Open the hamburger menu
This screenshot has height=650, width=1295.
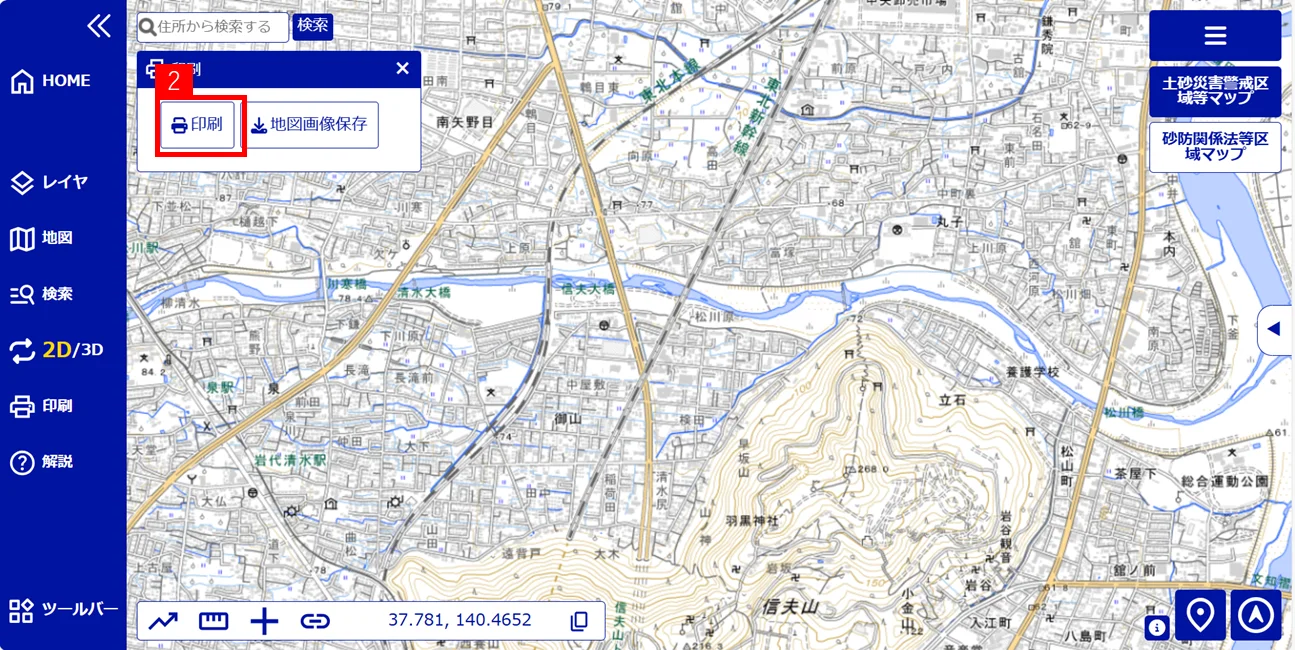[1214, 36]
